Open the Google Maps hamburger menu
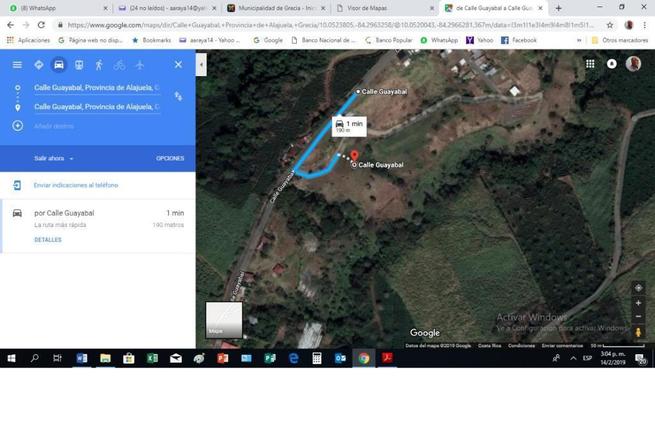 click(x=17, y=64)
